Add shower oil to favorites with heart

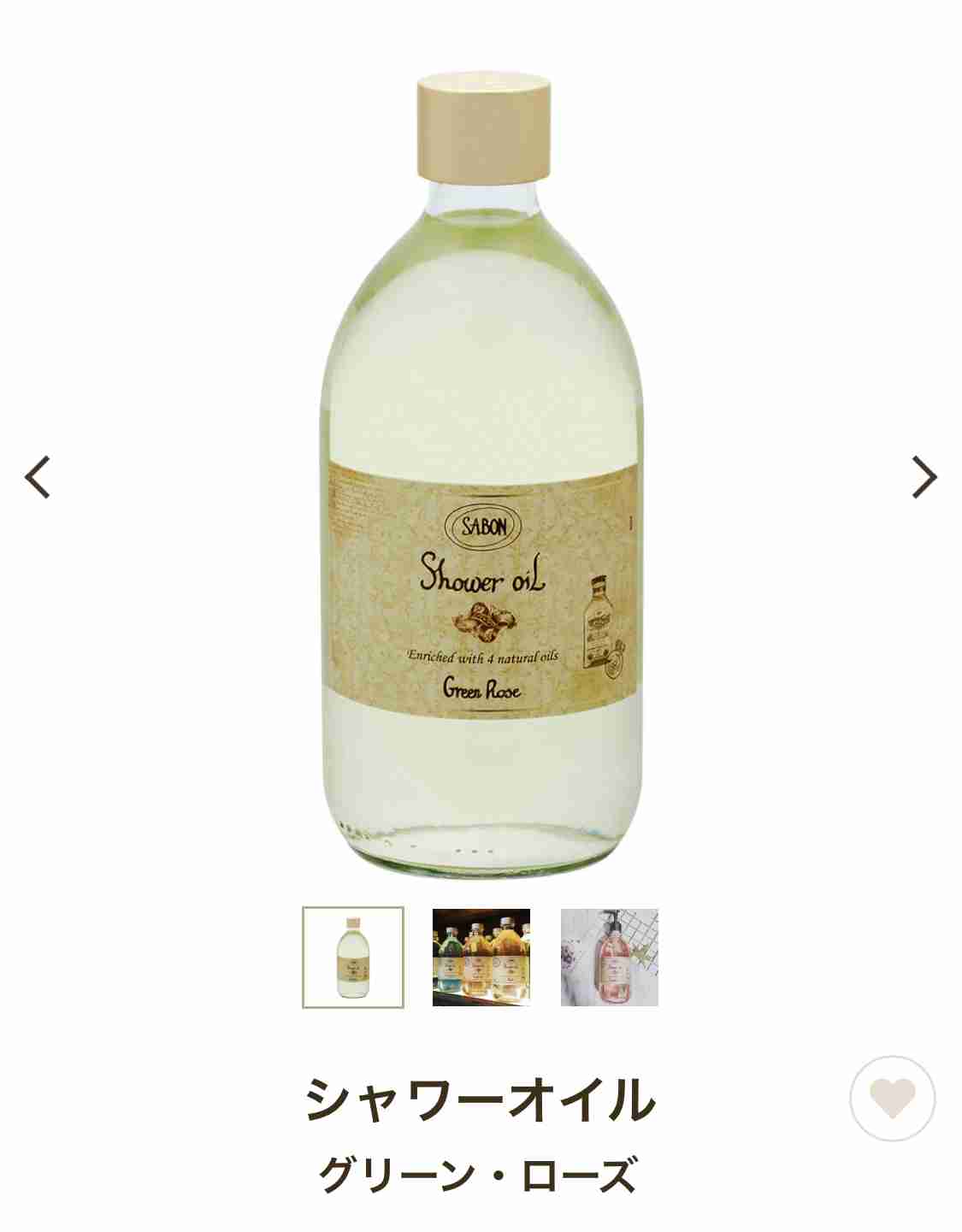point(892,1099)
